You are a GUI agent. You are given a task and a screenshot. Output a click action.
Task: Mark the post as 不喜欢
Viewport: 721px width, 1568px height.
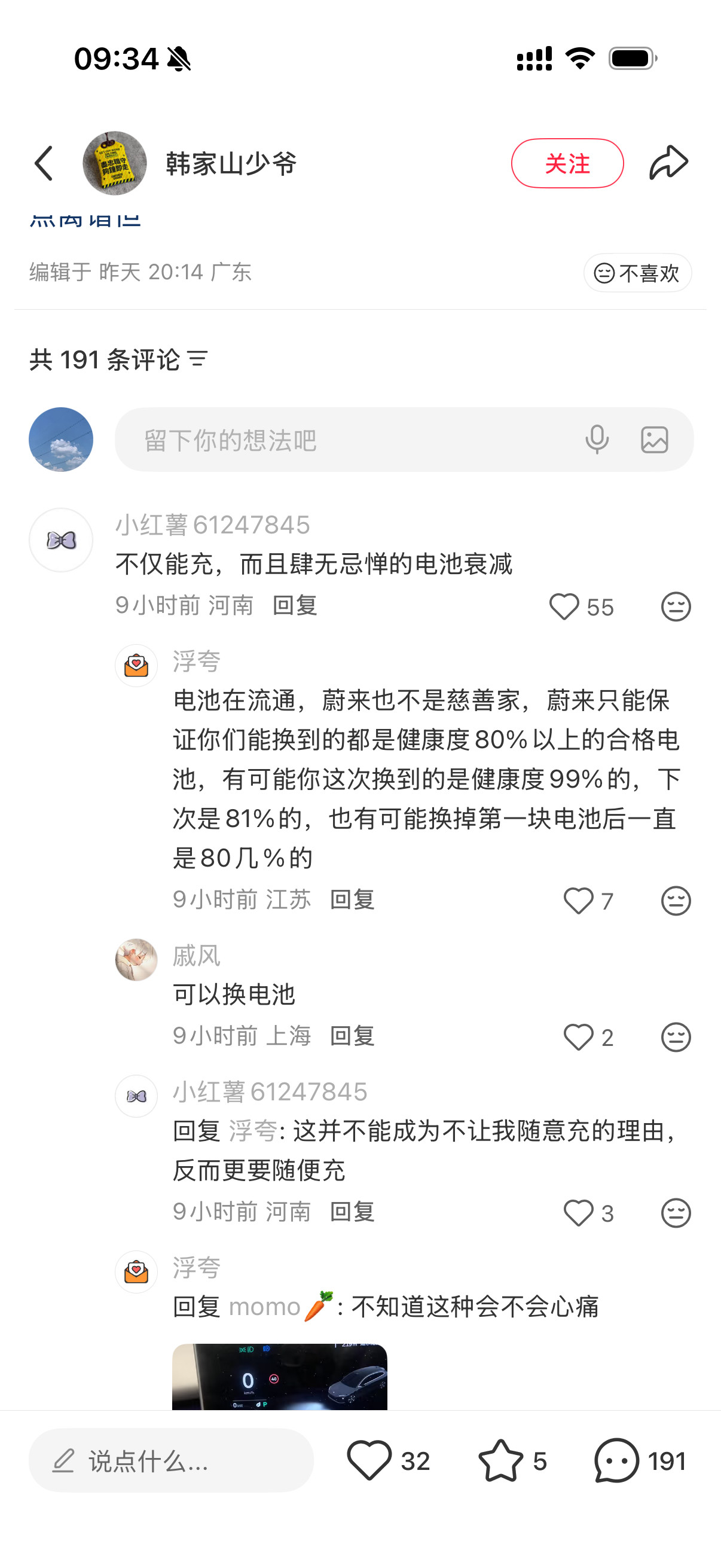coord(637,273)
